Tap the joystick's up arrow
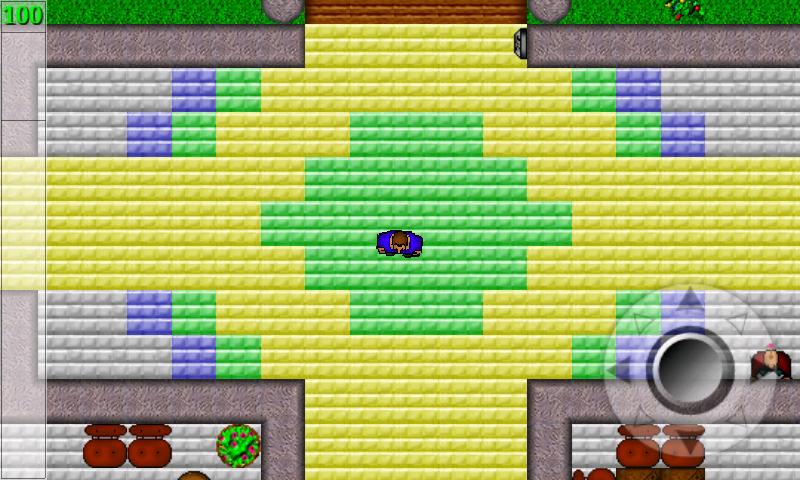 pyautogui.click(x=689, y=298)
